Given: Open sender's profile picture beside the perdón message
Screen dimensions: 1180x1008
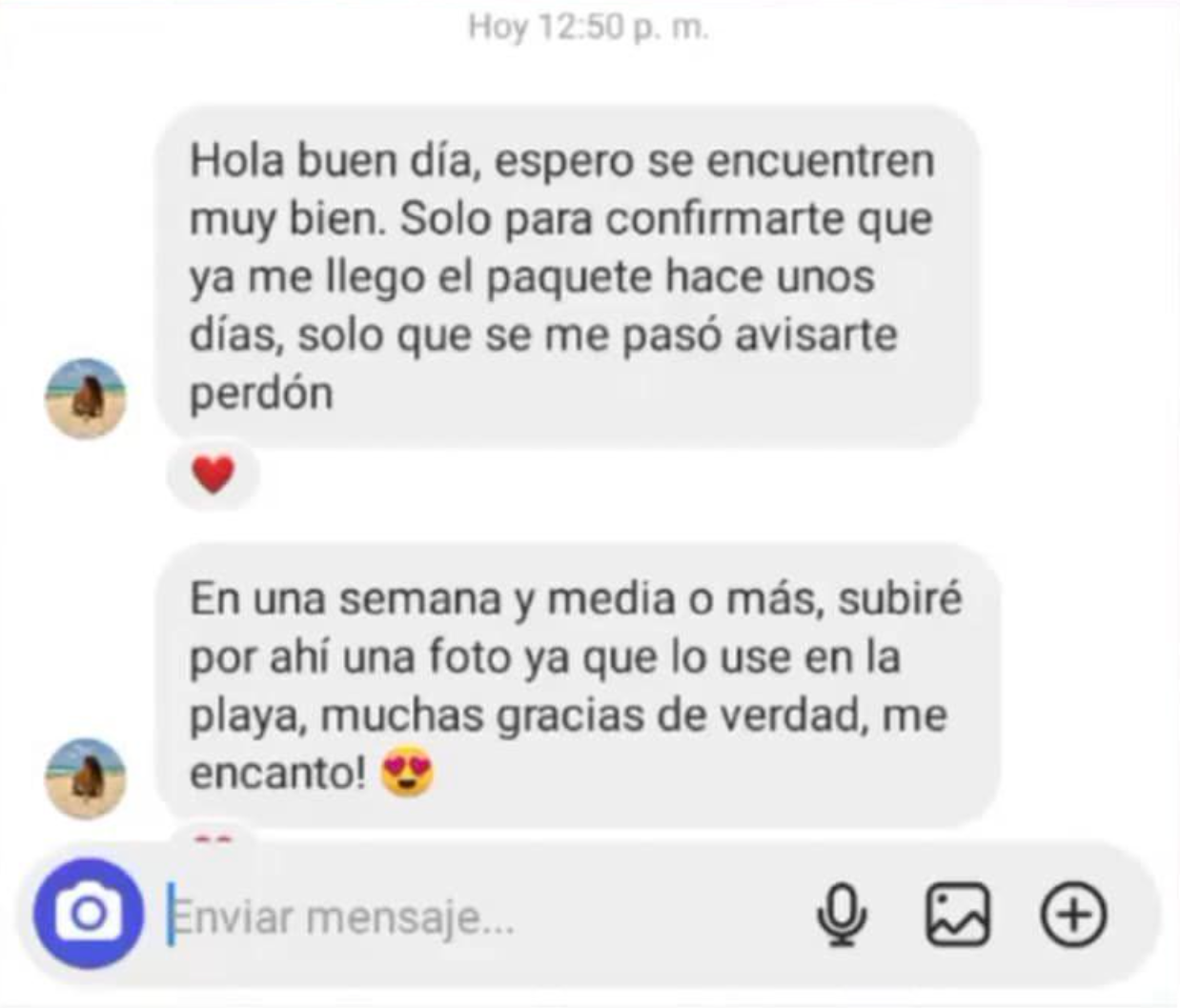Looking at the screenshot, I should [x=86, y=398].
